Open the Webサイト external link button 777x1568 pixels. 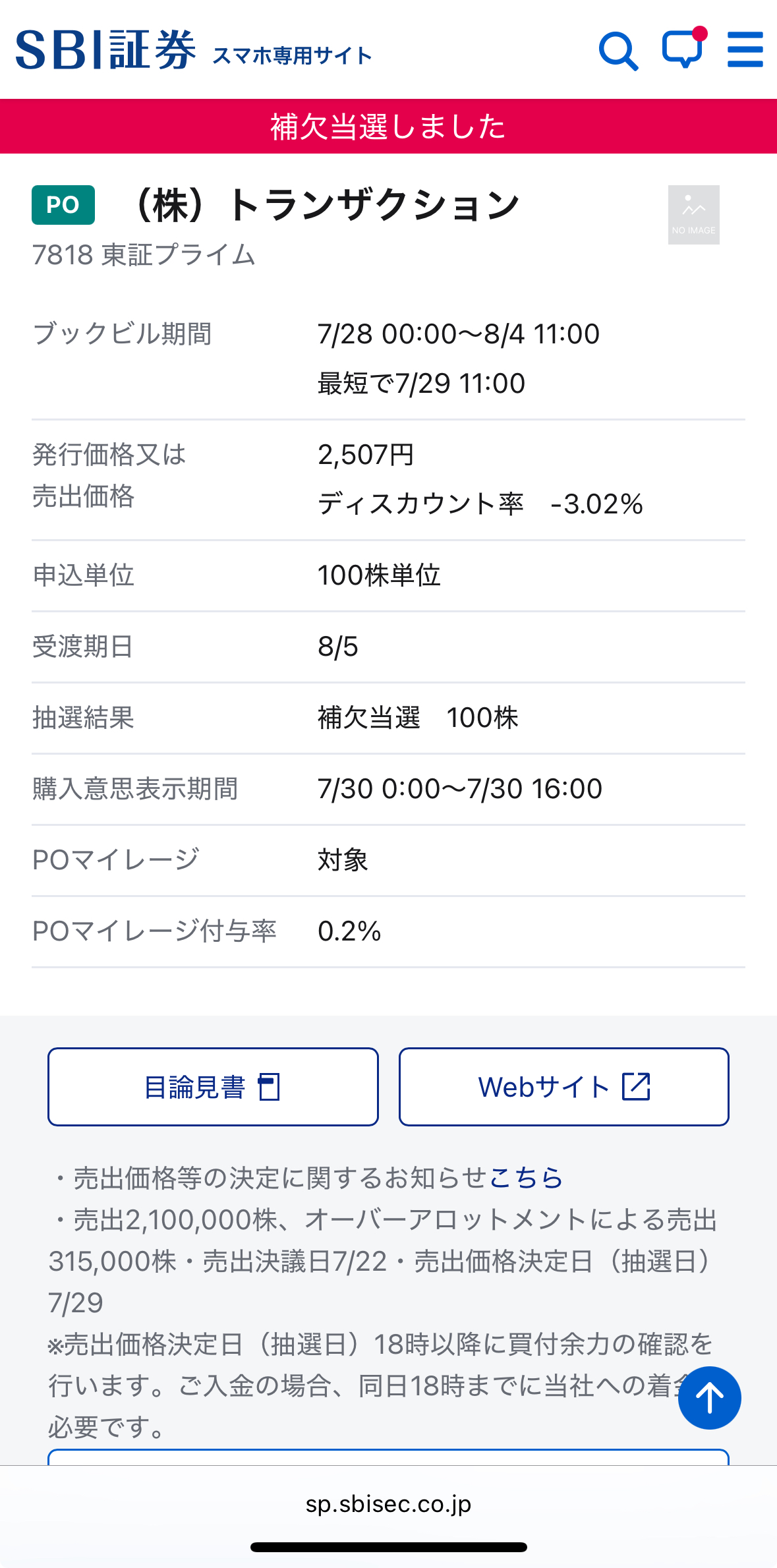pyautogui.click(x=564, y=1087)
